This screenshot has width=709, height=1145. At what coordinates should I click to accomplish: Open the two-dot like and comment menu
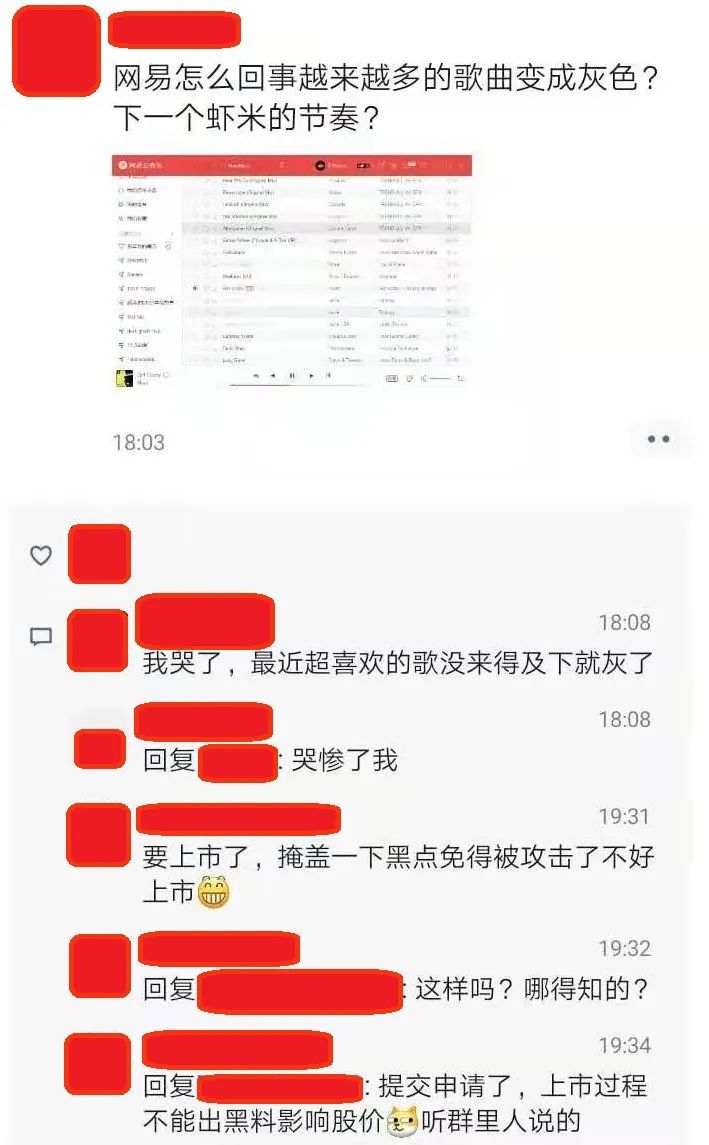point(657,440)
